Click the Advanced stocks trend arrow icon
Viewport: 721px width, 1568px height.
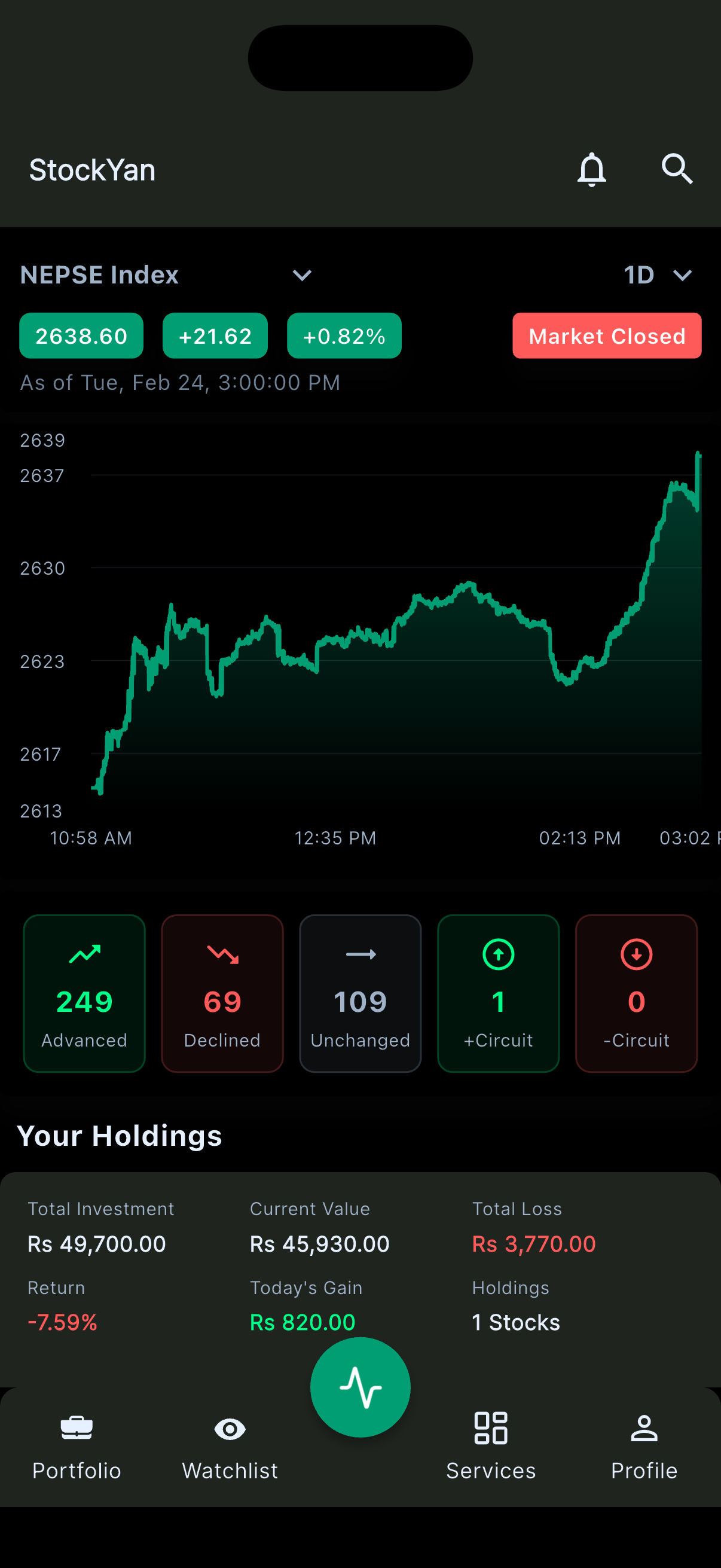tap(84, 954)
